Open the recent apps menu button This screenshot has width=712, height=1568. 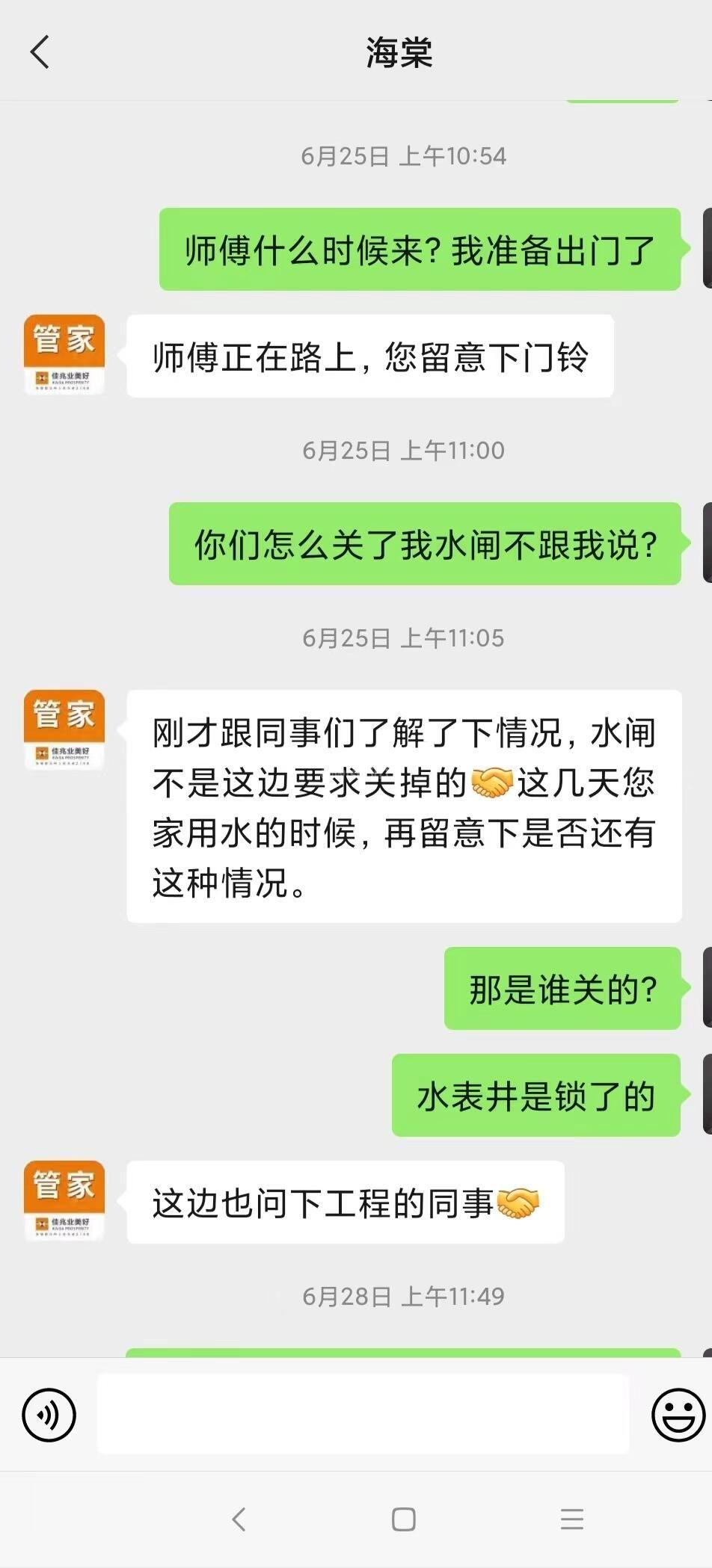571,1519
